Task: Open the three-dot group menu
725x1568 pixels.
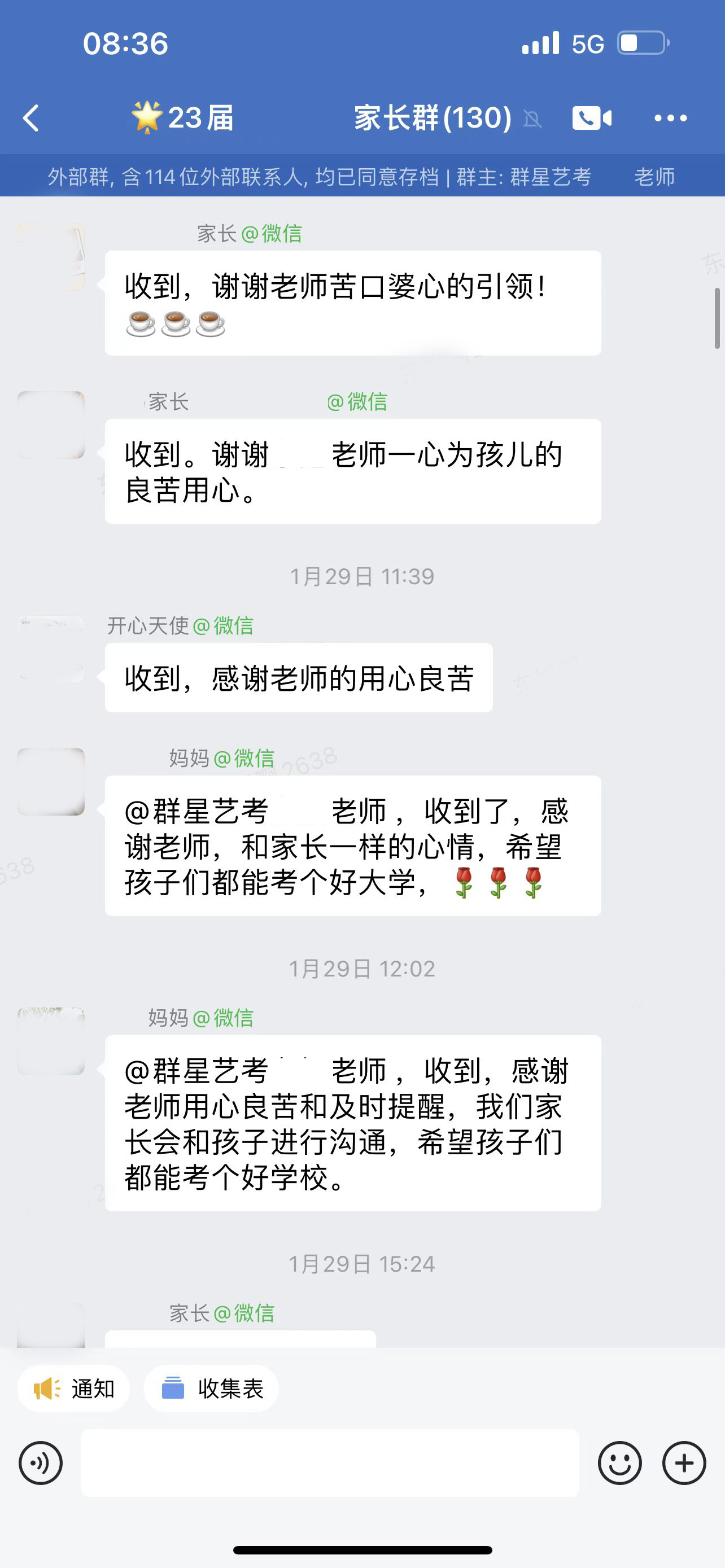Action: point(670,118)
